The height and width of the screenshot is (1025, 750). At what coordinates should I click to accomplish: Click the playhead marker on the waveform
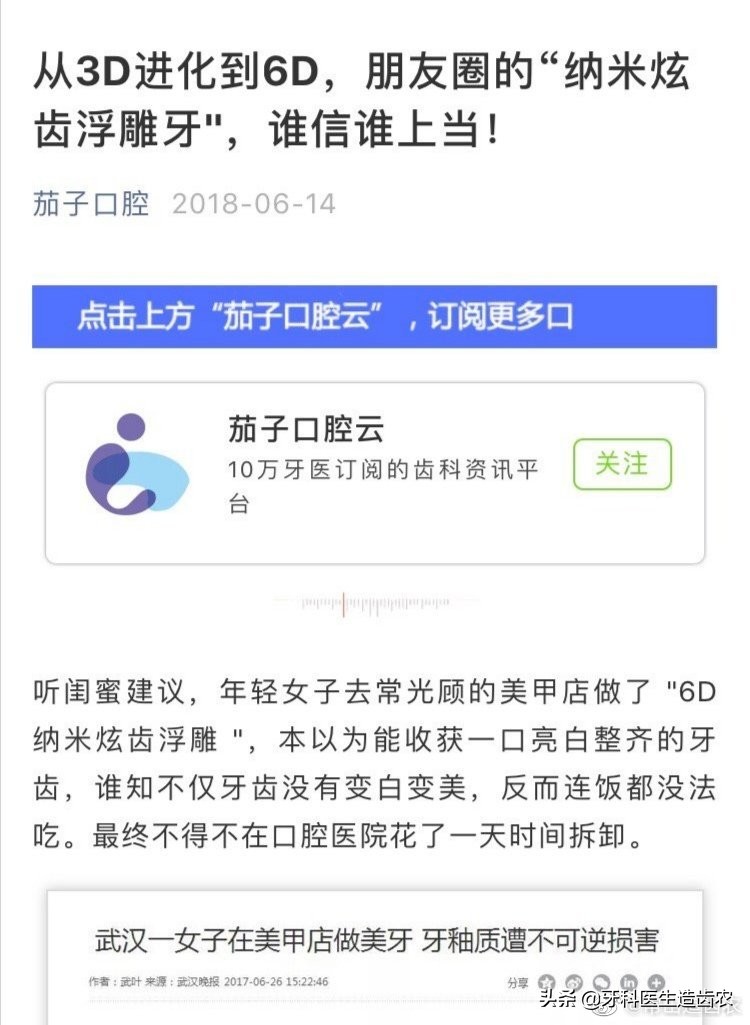pos(345,604)
